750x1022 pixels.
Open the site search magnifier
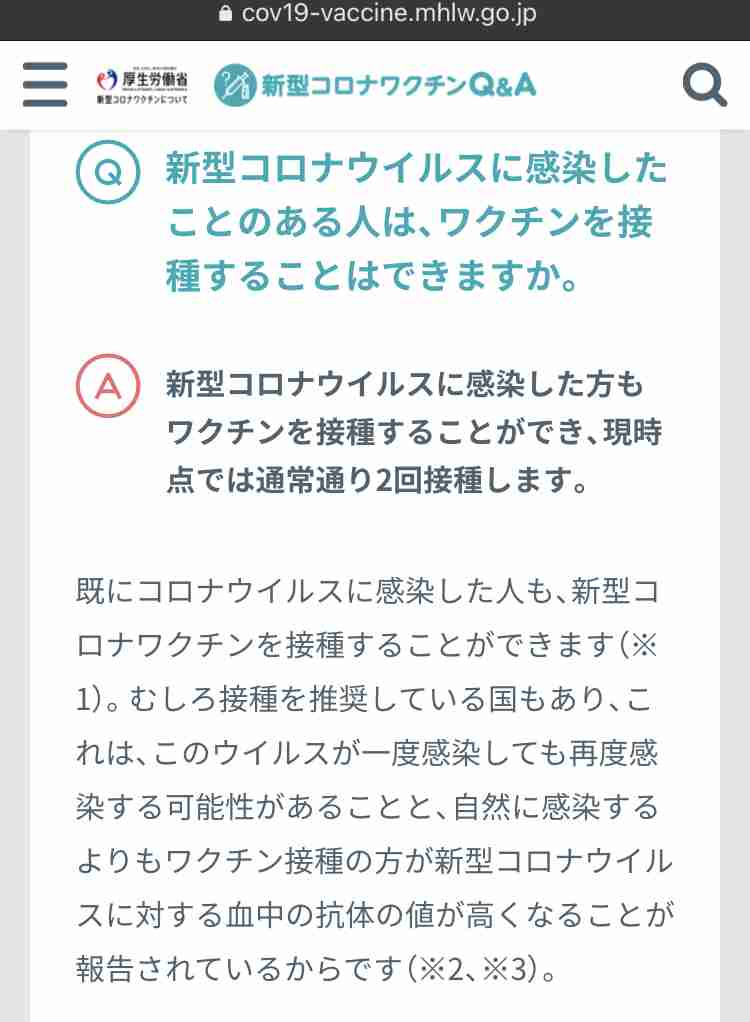704,85
